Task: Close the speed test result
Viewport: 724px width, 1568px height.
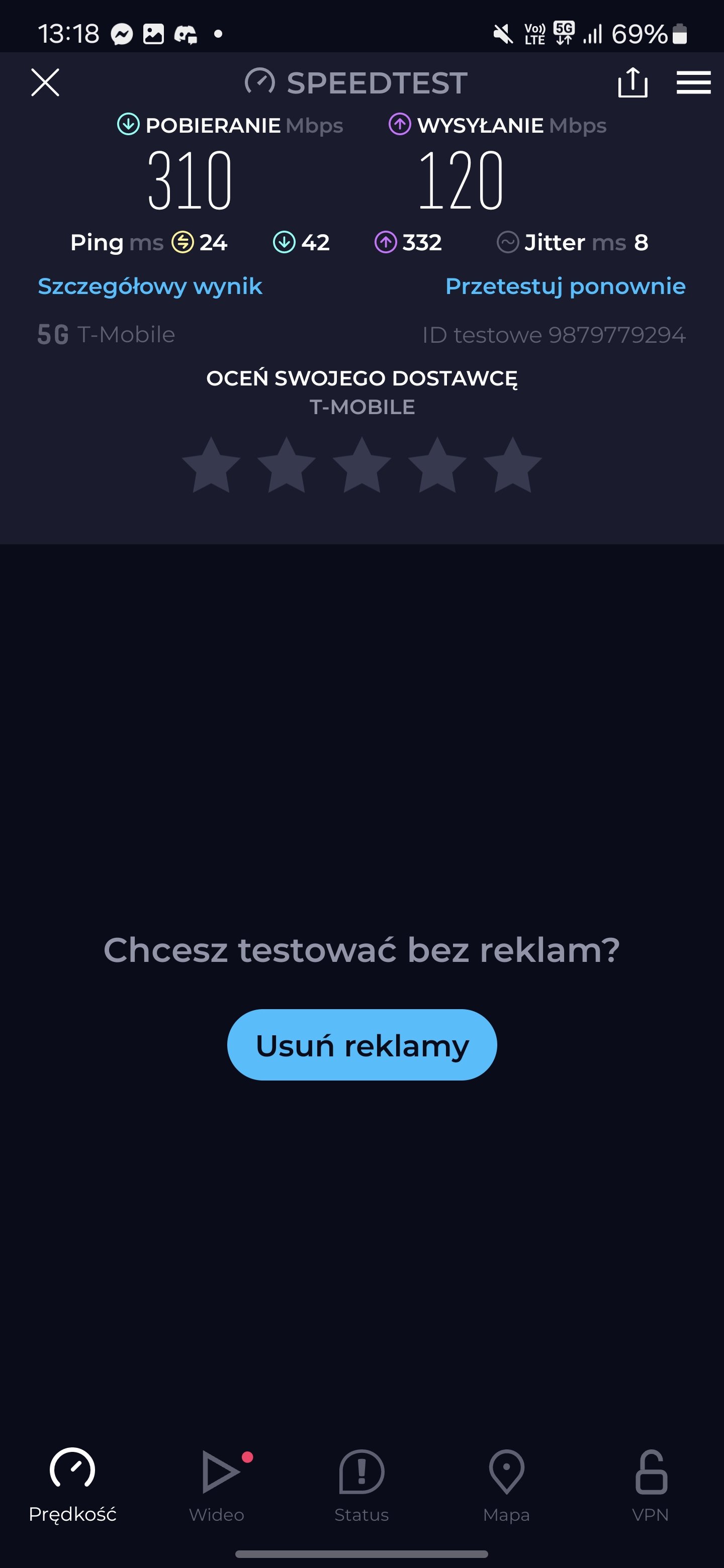Action: 45,82
